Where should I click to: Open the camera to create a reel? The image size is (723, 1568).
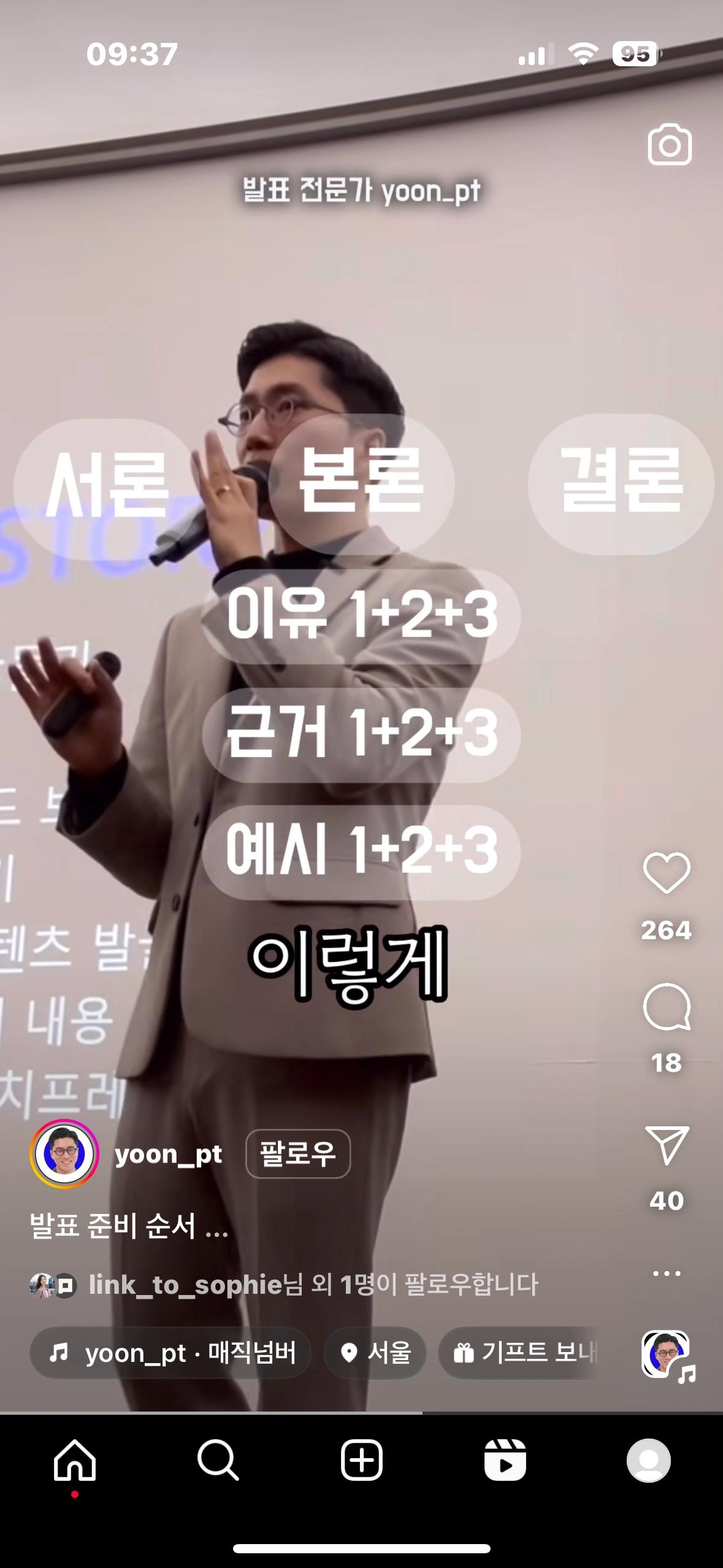[x=669, y=145]
